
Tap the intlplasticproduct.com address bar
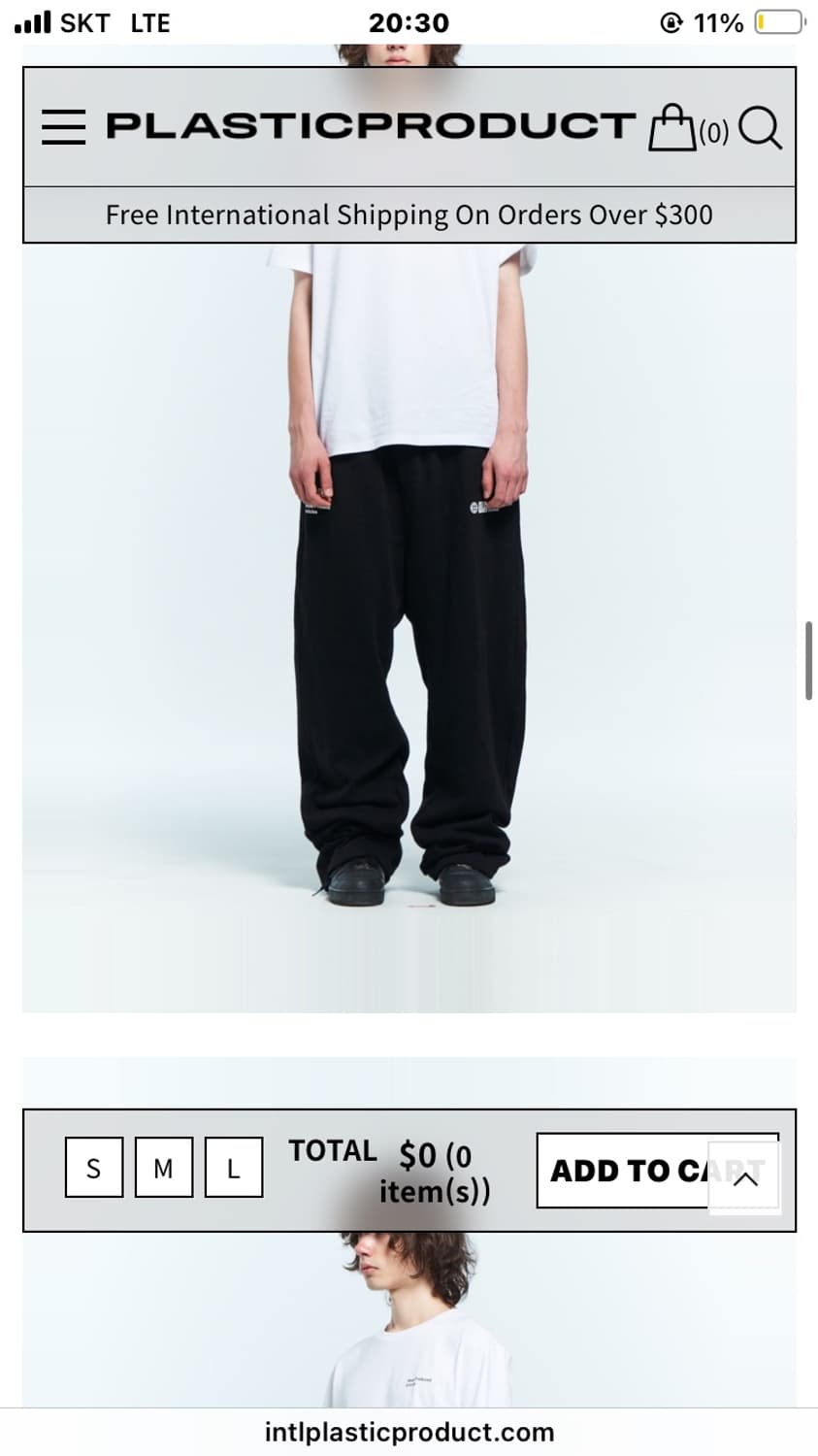point(409,1431)
